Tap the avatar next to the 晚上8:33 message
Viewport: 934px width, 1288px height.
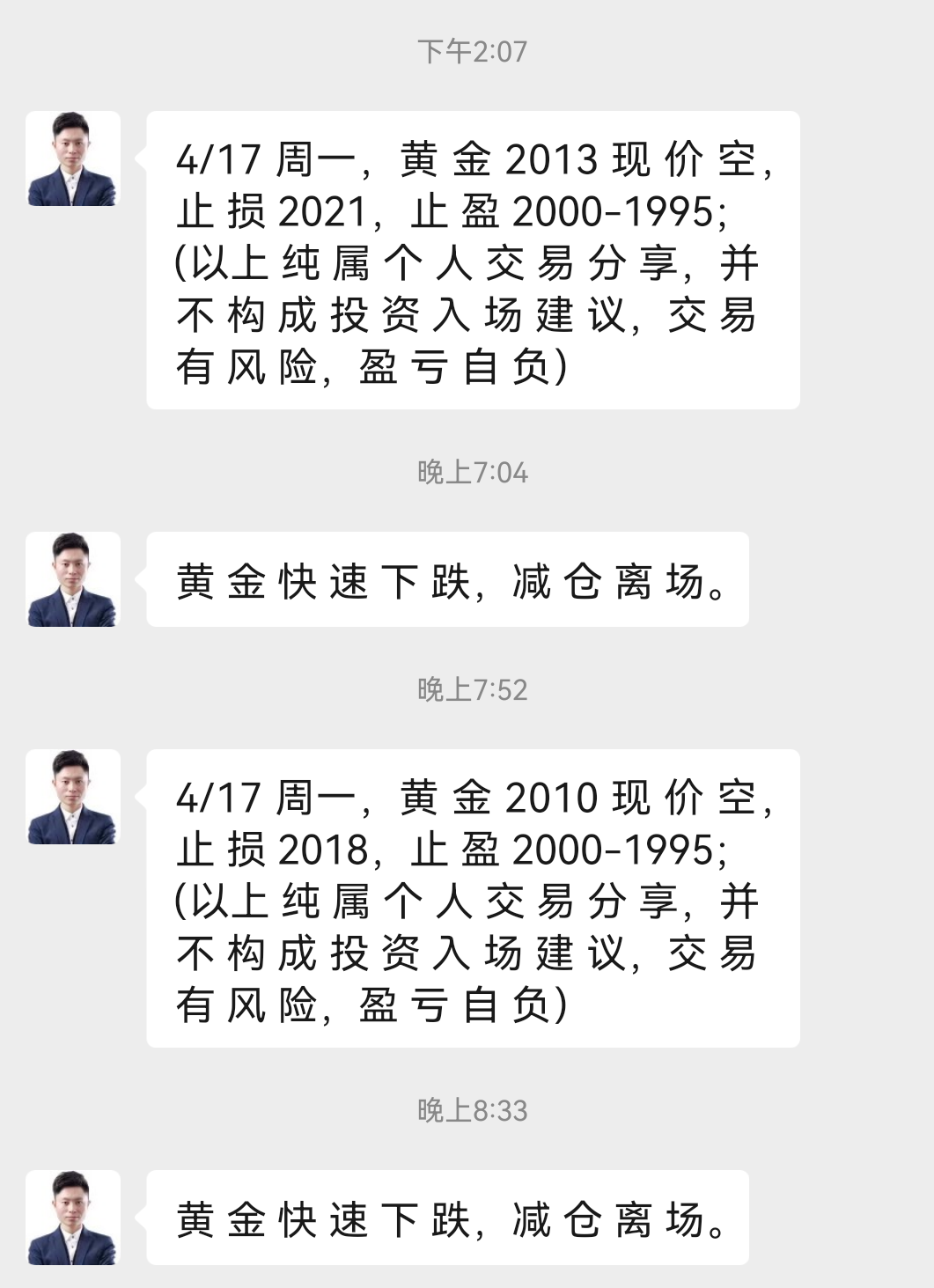pos(72,1218)
